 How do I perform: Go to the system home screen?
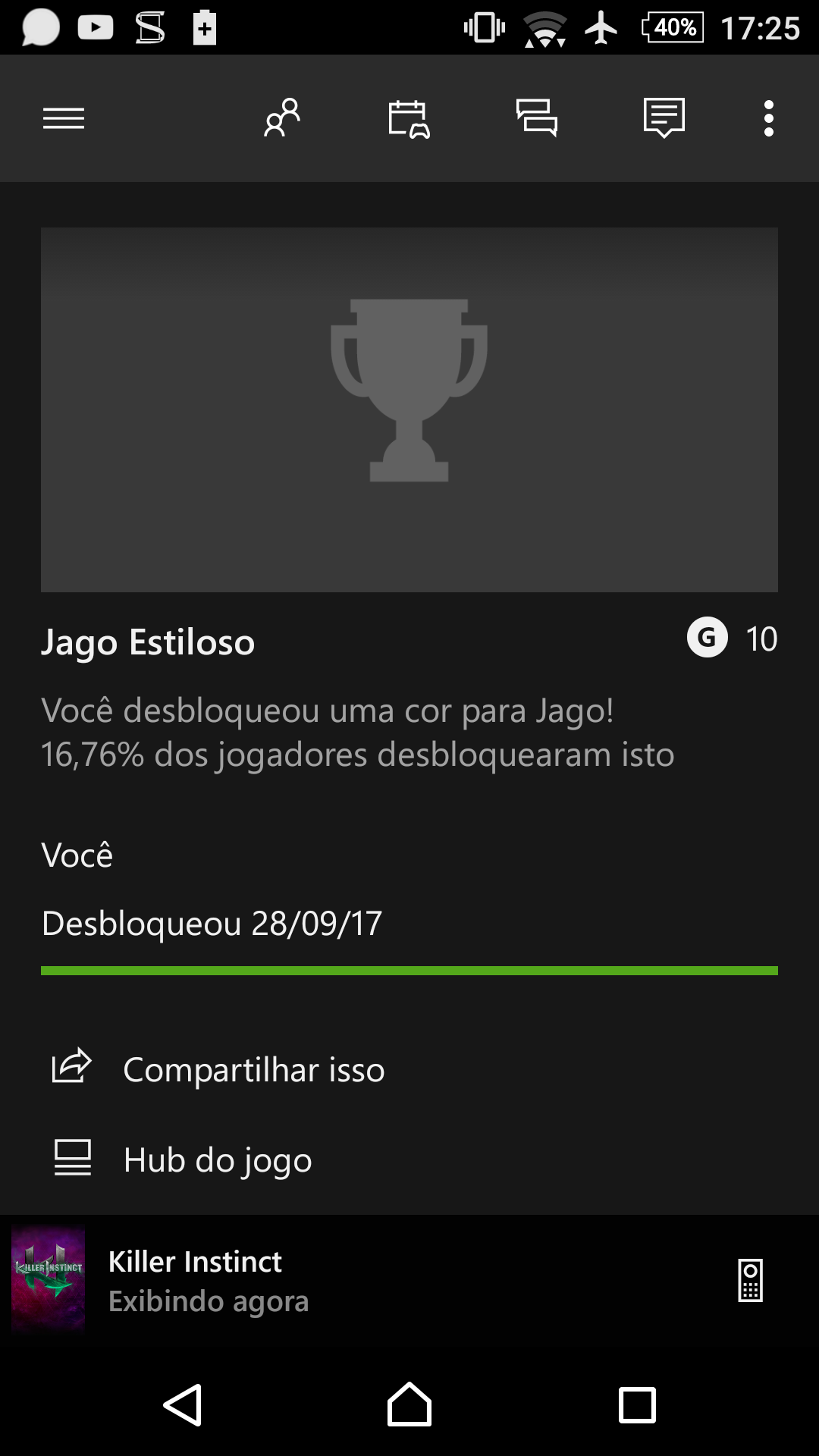coord(409,1404)
